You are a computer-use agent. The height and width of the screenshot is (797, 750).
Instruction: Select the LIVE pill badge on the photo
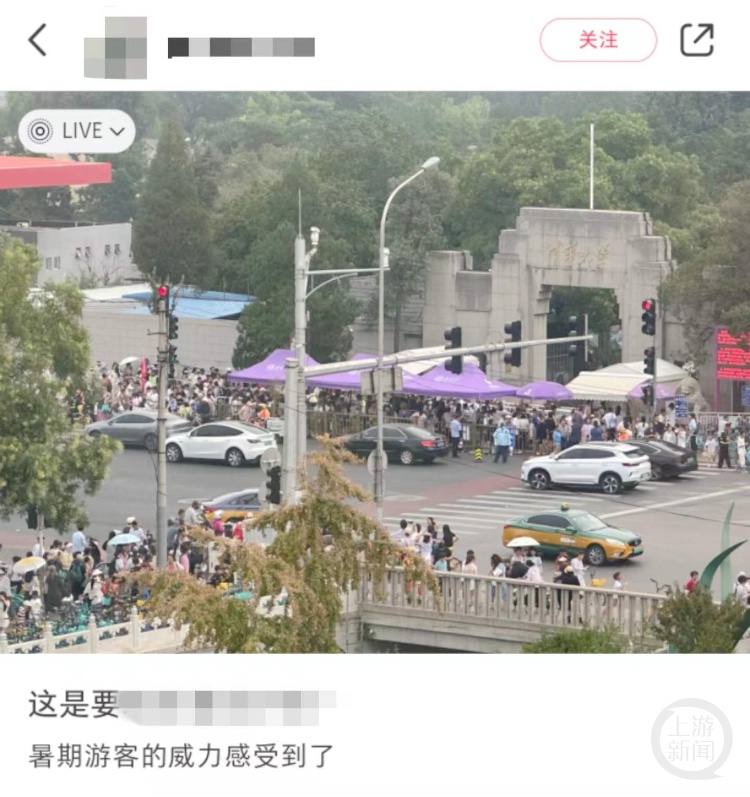click(x=78, y=131)
